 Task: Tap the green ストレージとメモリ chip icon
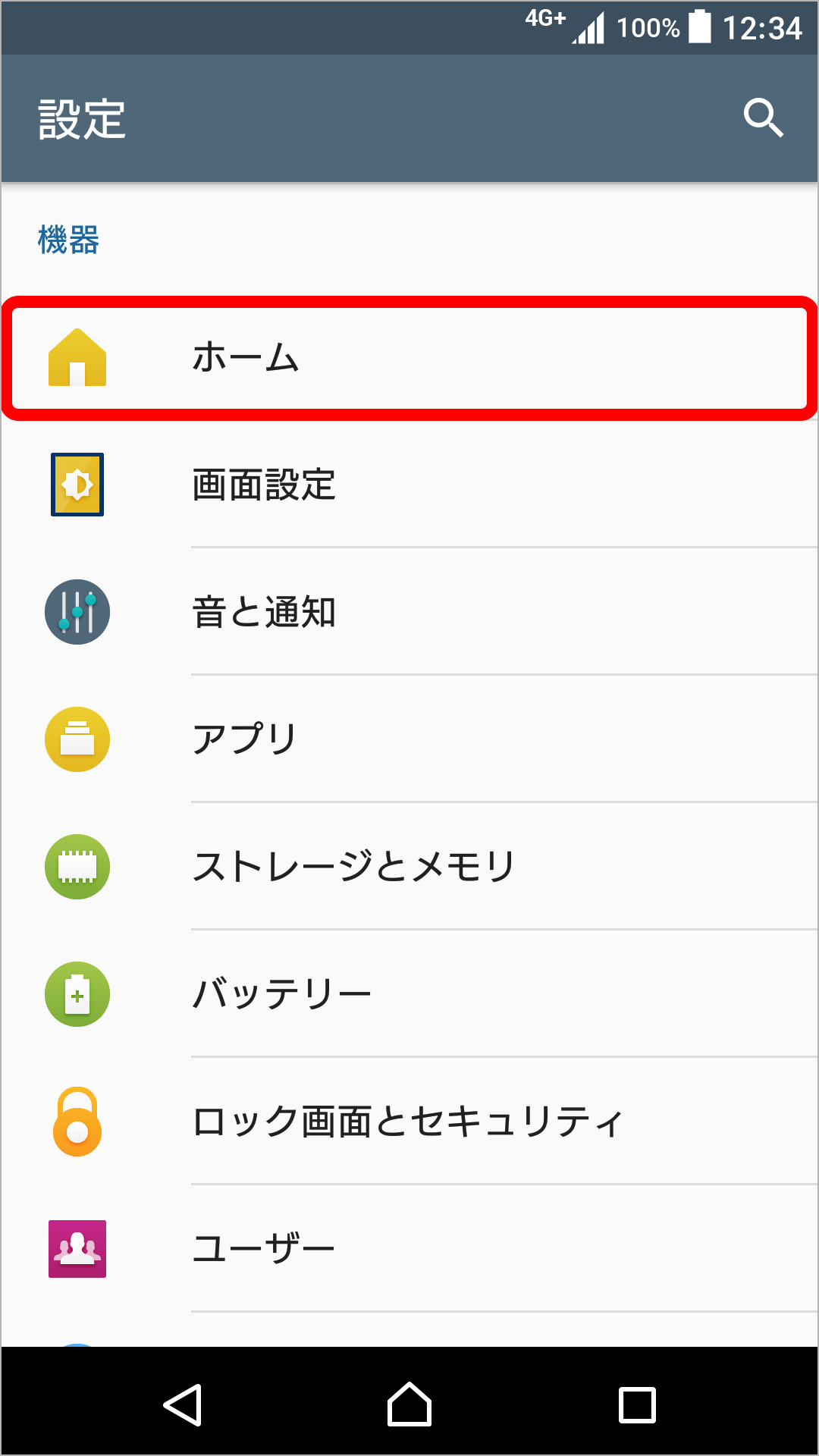pyautogui.click(x=77, y=865)
